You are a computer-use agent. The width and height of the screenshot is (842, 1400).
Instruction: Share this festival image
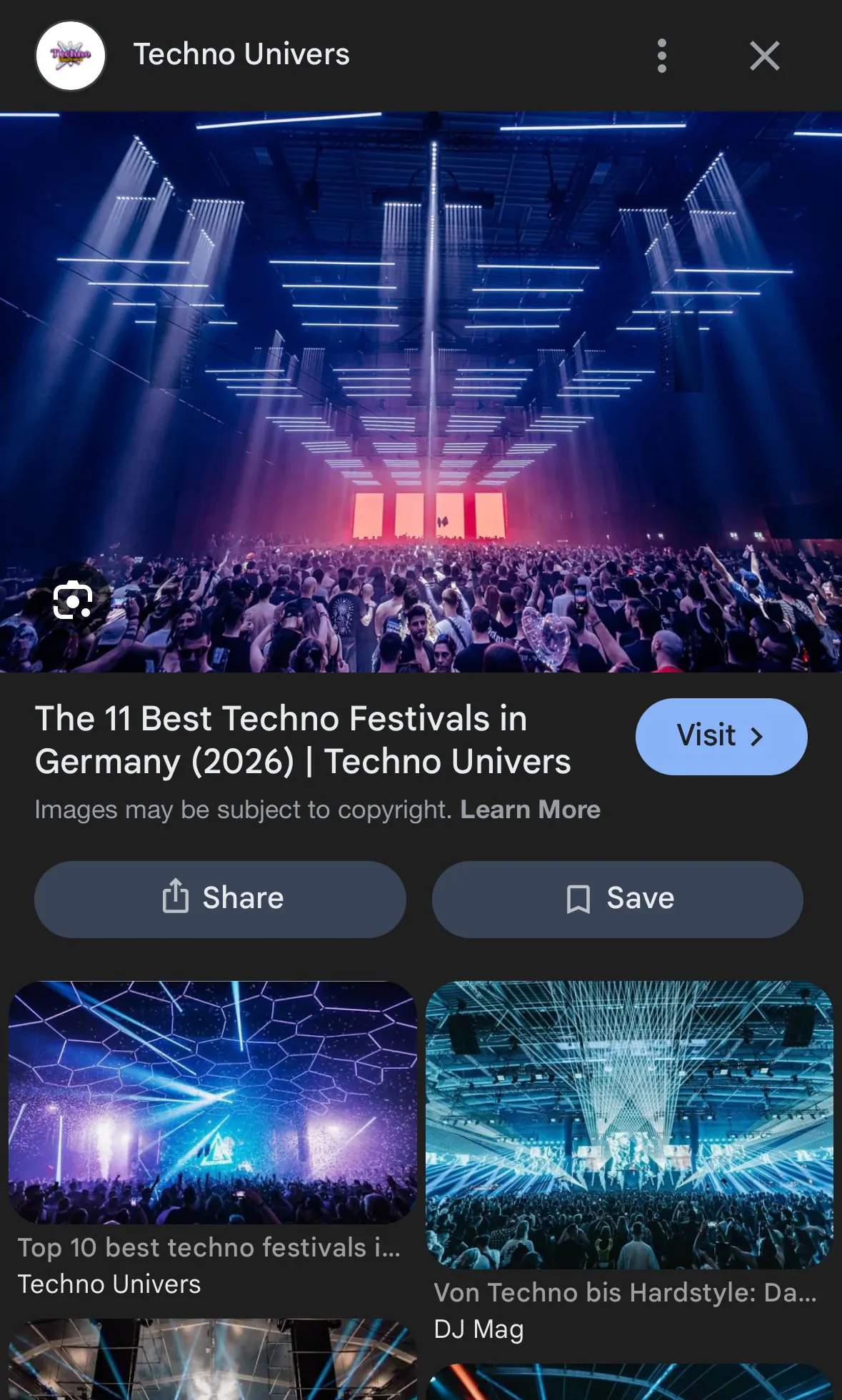(x=220, y=899)
